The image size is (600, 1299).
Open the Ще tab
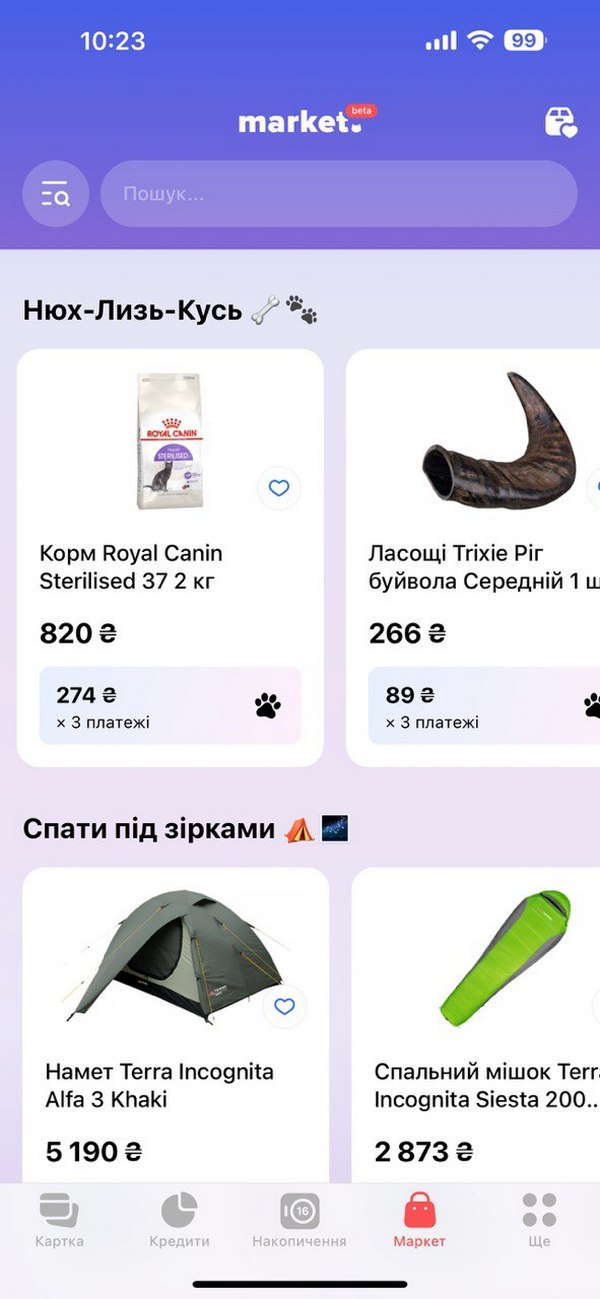(539, 1220)
